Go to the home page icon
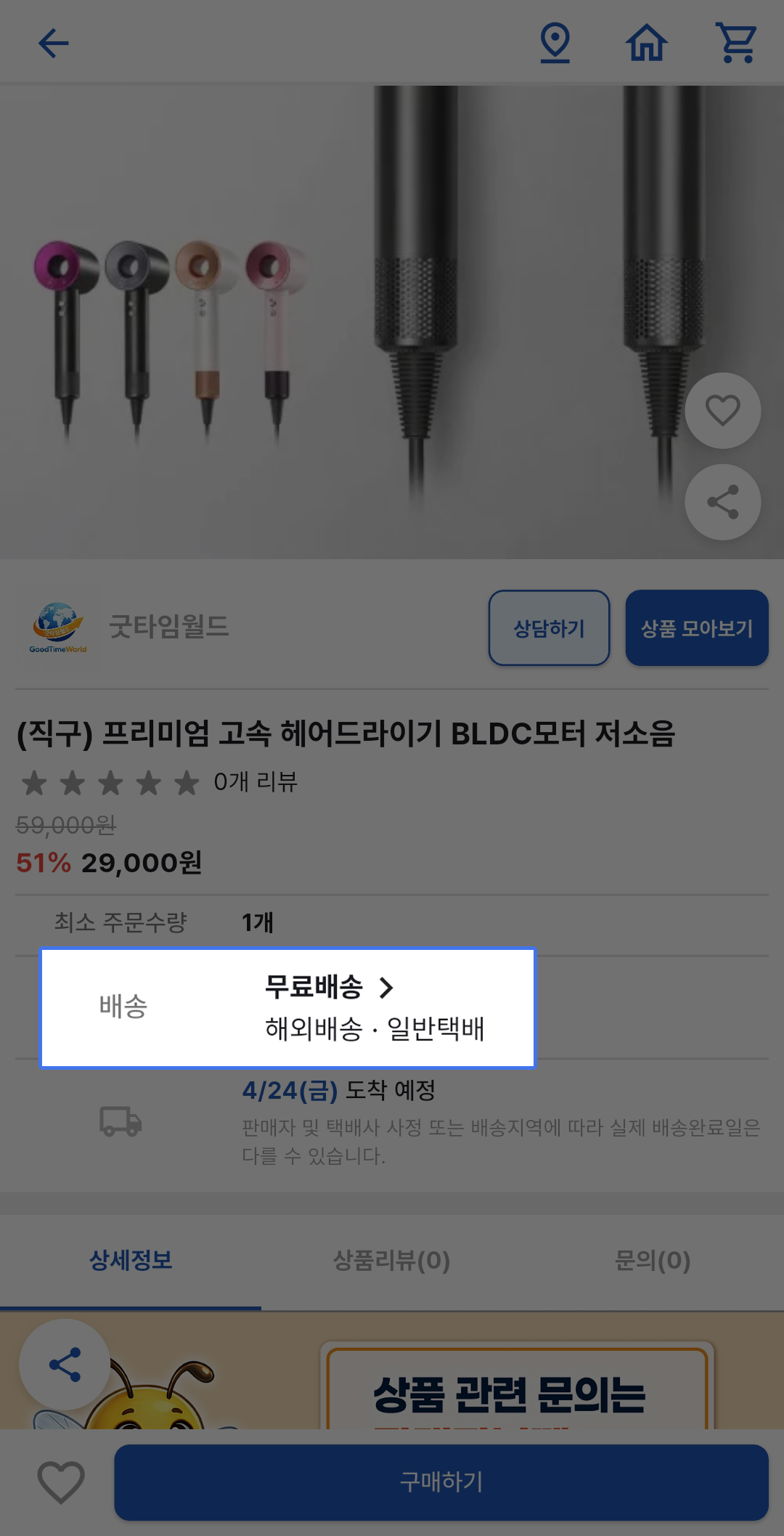This screenshot has height=1536, width=784. pyautogui.click(x=646, y=44)
